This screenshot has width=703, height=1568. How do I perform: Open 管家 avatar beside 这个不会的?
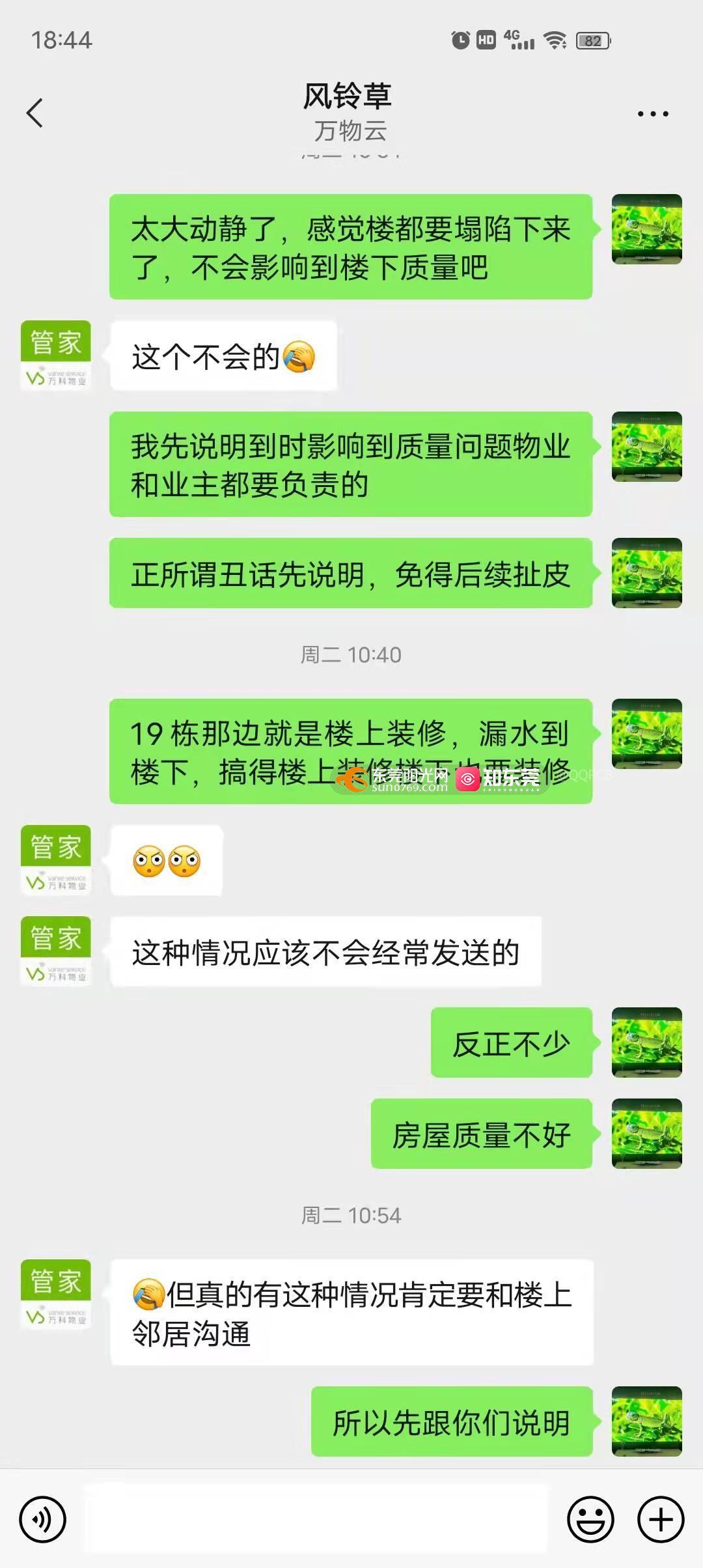click(x=56, y=356)
